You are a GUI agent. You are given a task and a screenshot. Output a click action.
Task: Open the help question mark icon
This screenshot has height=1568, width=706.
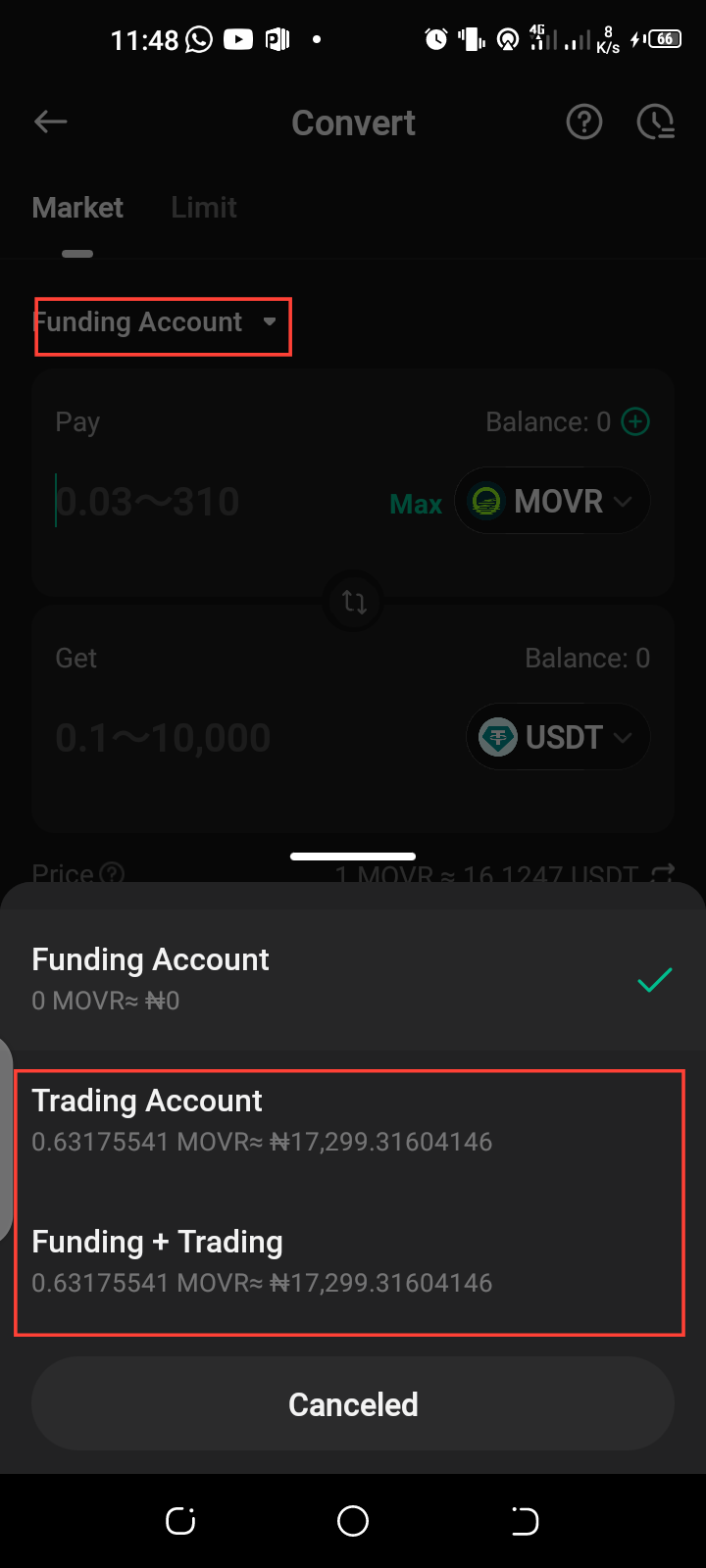click(584, 122)
